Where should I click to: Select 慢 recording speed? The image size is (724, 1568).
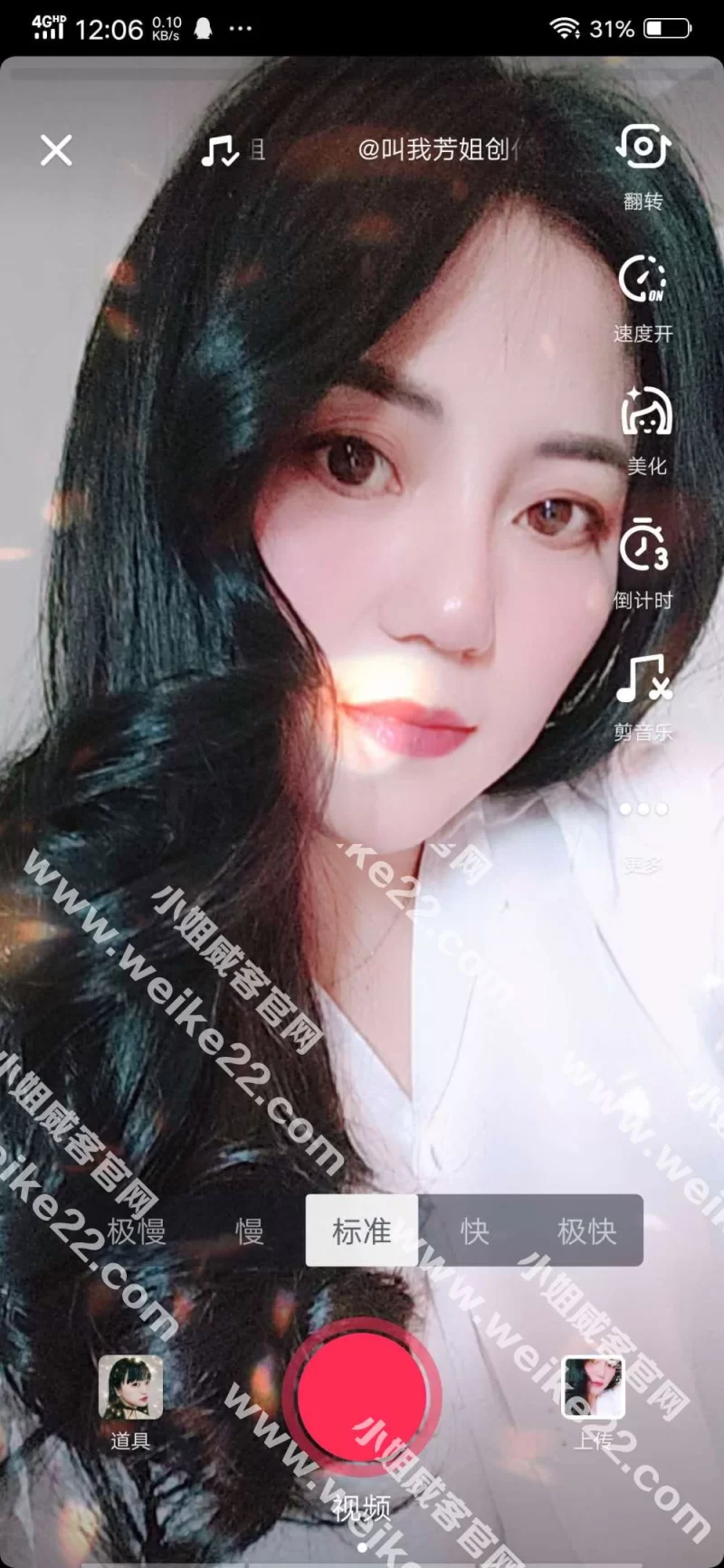[x=249, y=1231]
